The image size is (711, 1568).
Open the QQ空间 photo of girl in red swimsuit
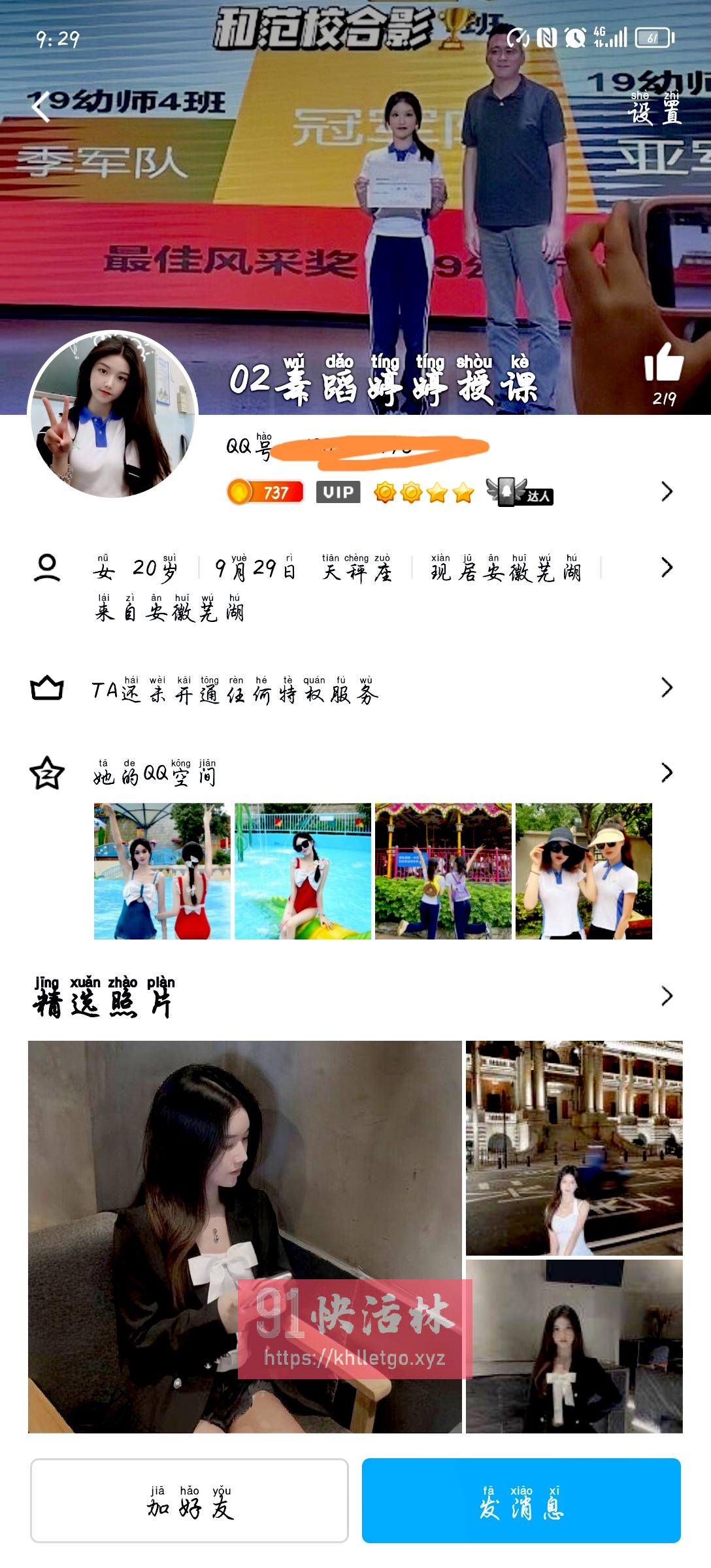(x=303, y=871)
